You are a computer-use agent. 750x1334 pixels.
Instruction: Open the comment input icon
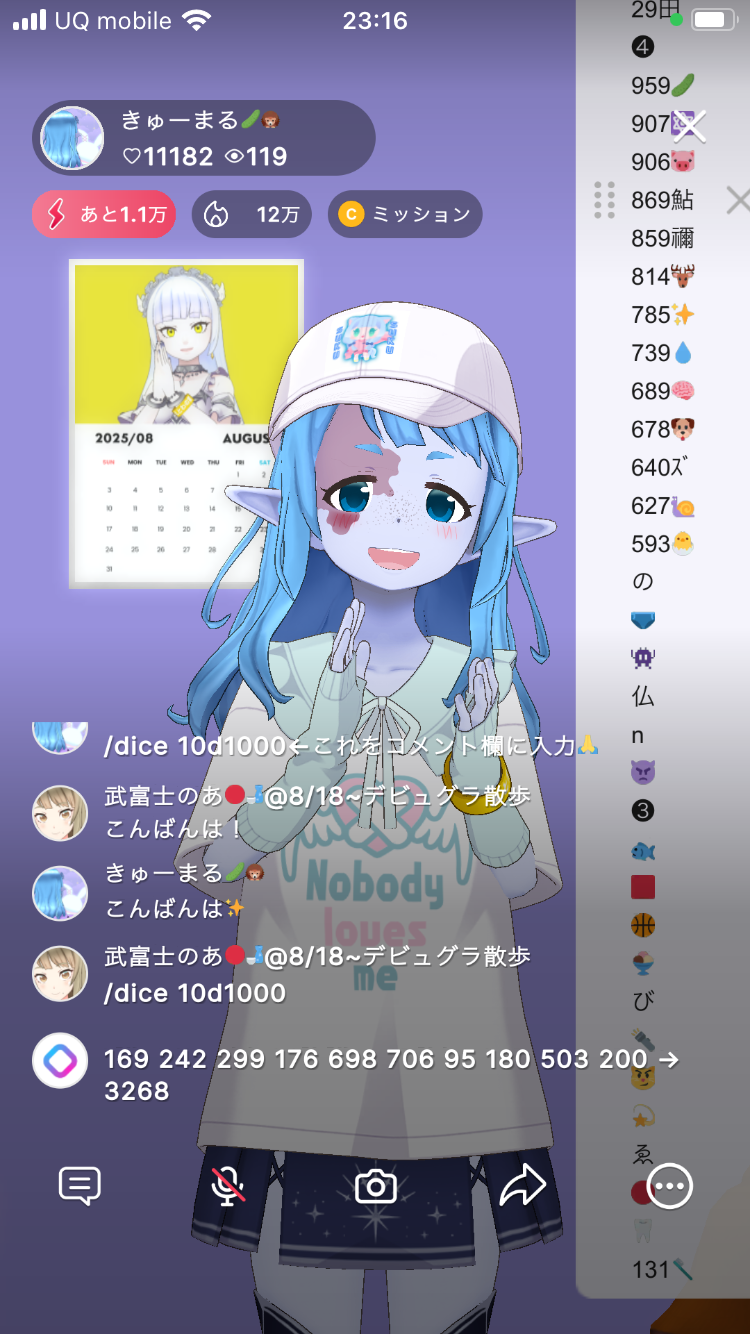80,1186
